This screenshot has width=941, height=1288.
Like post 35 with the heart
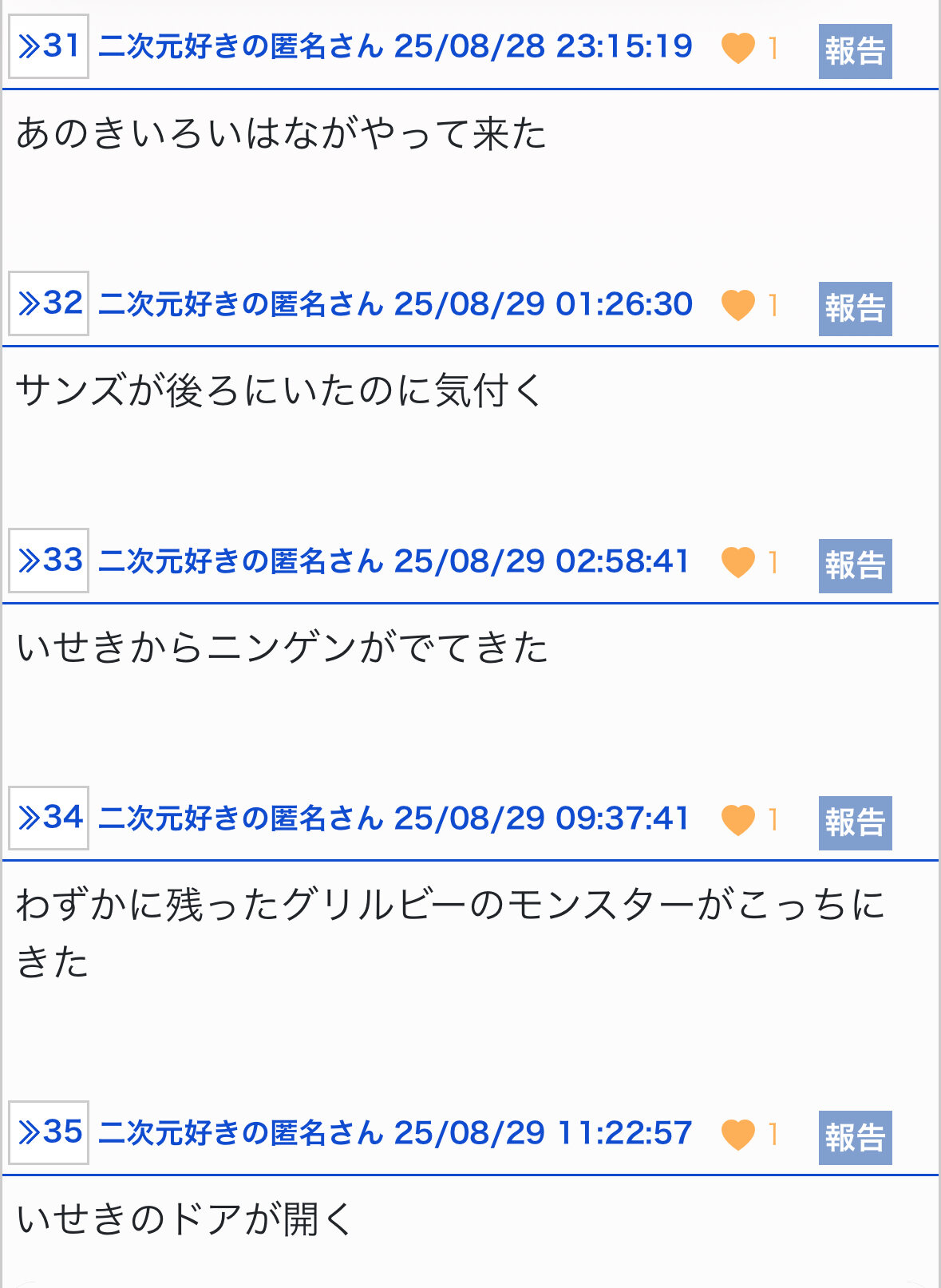tap(737, 1134)
